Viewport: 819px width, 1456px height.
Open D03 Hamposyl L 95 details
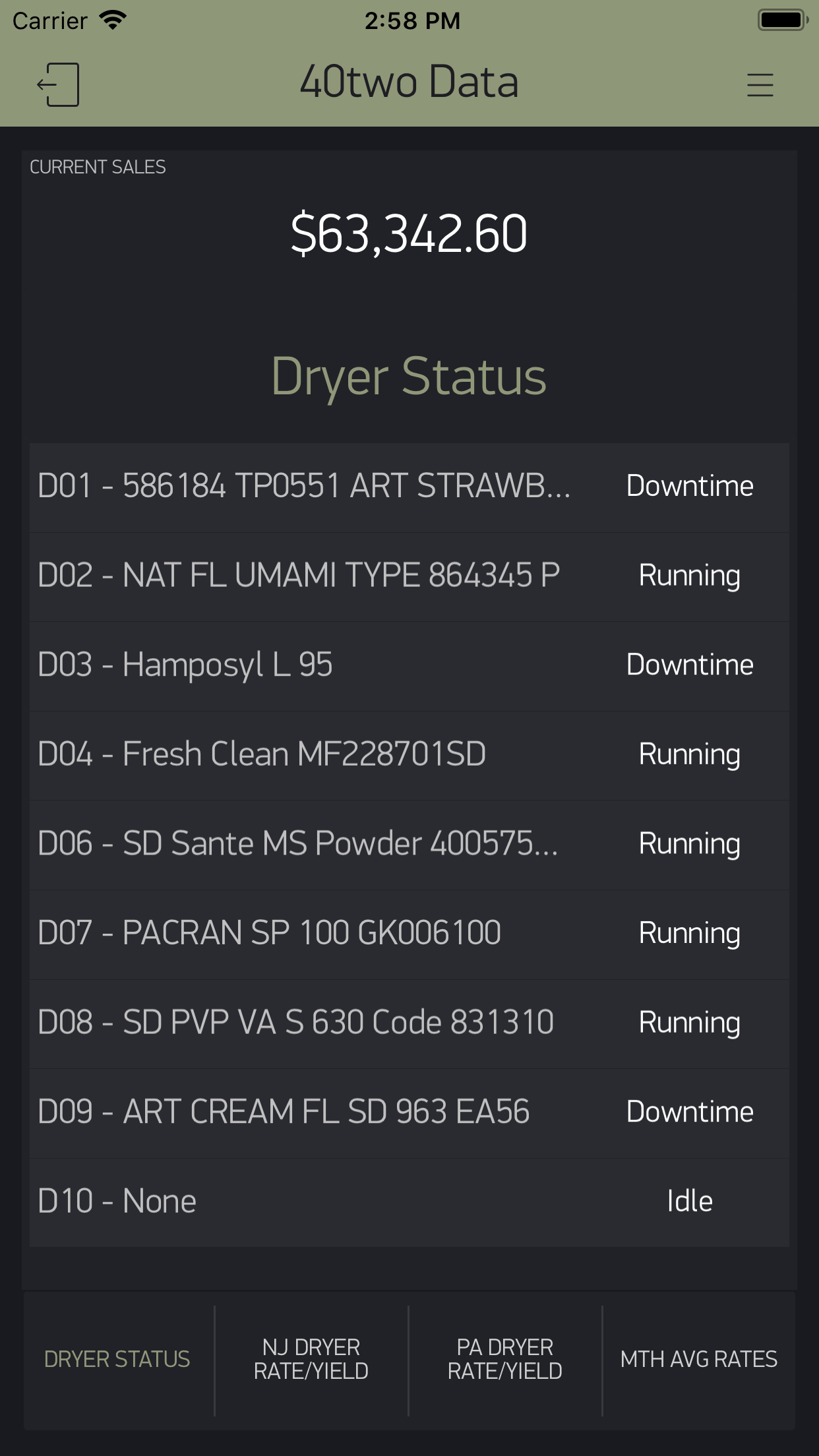[409, 665]
